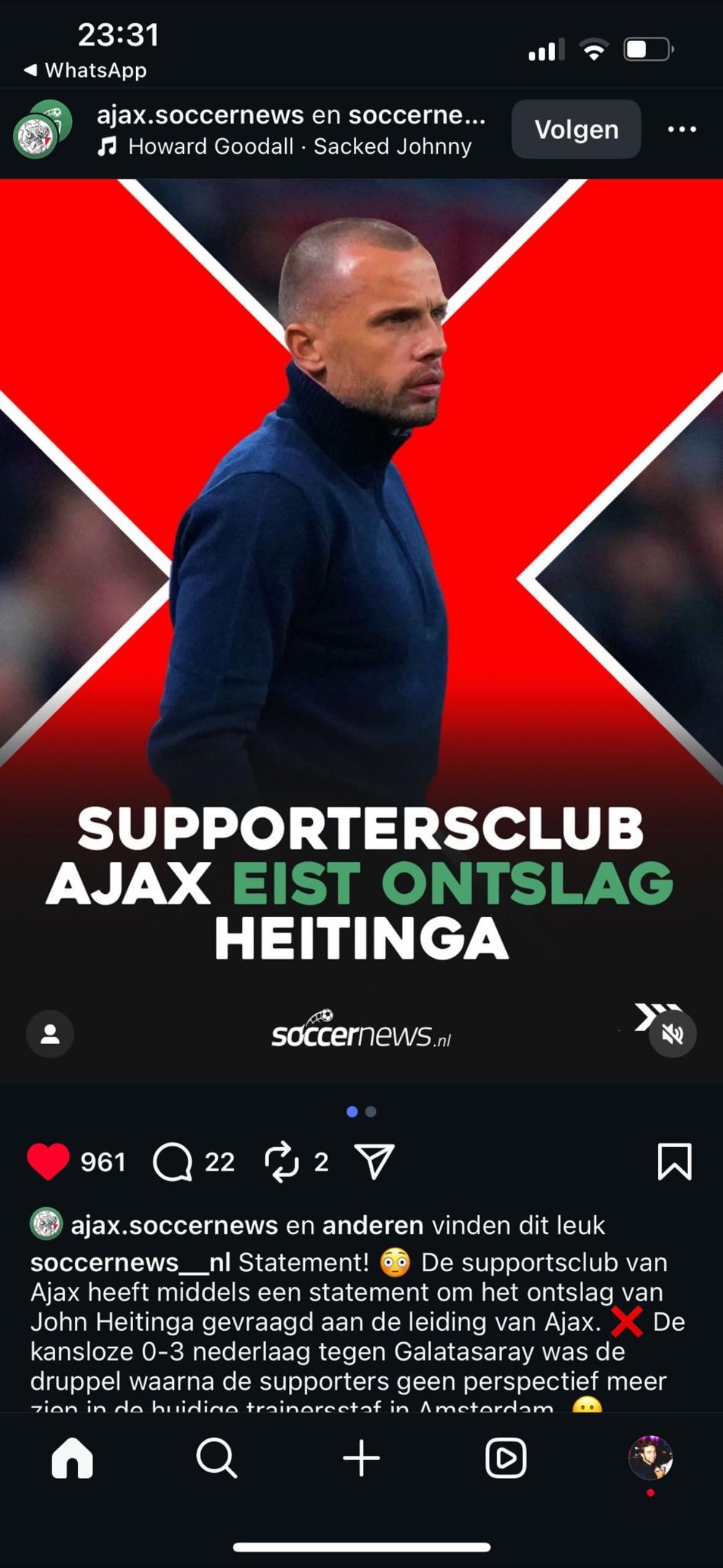Go to the Home tab

coord(72,1458)
